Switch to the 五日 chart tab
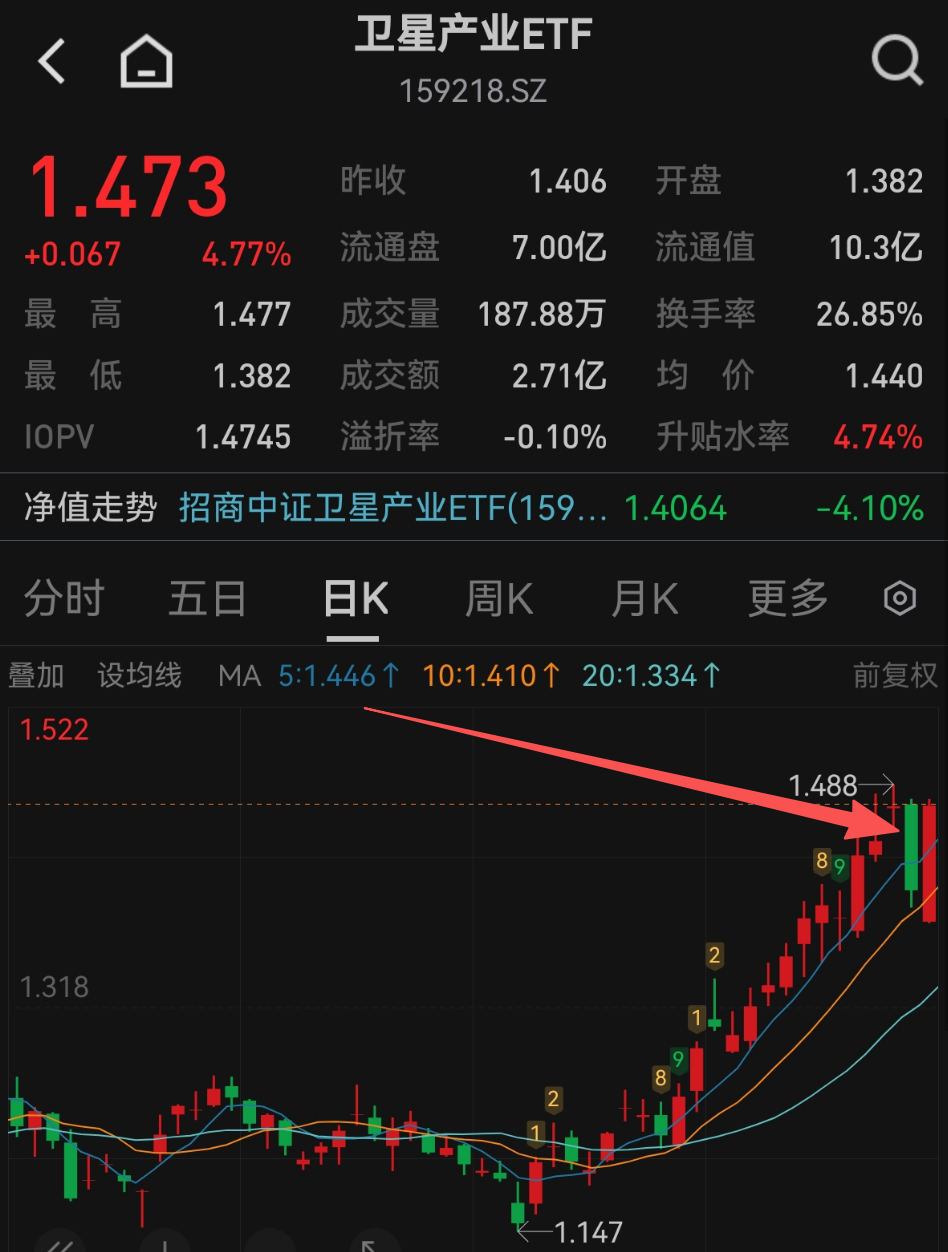The width and height of the screenshot is (948, 1252). (207, 599)
